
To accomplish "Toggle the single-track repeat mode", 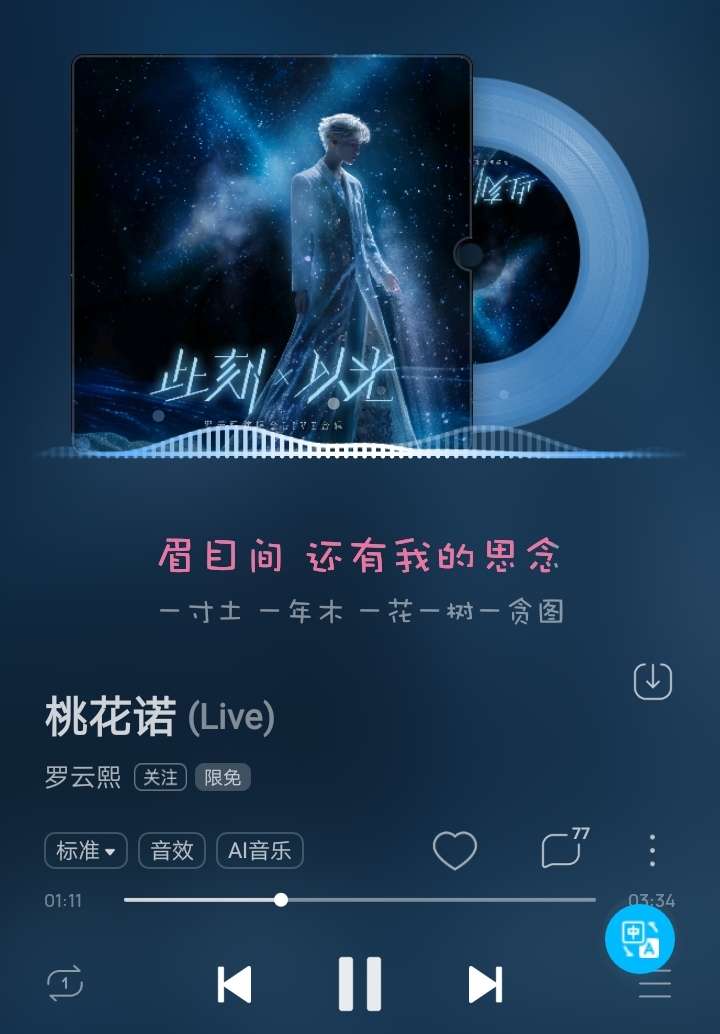I will pyautogui.click(x=65, y=983).
